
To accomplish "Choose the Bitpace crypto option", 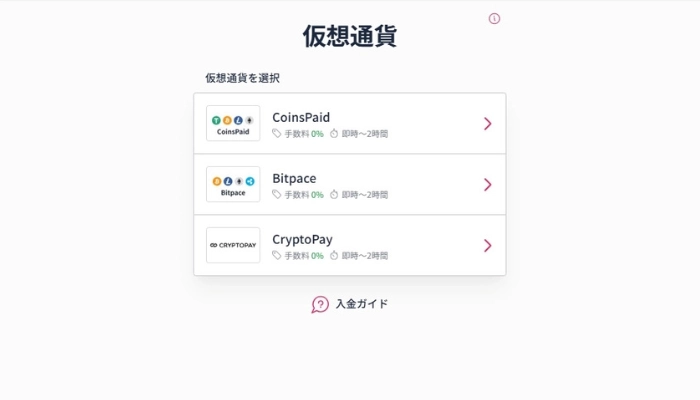I will click(x=349, y=185).
